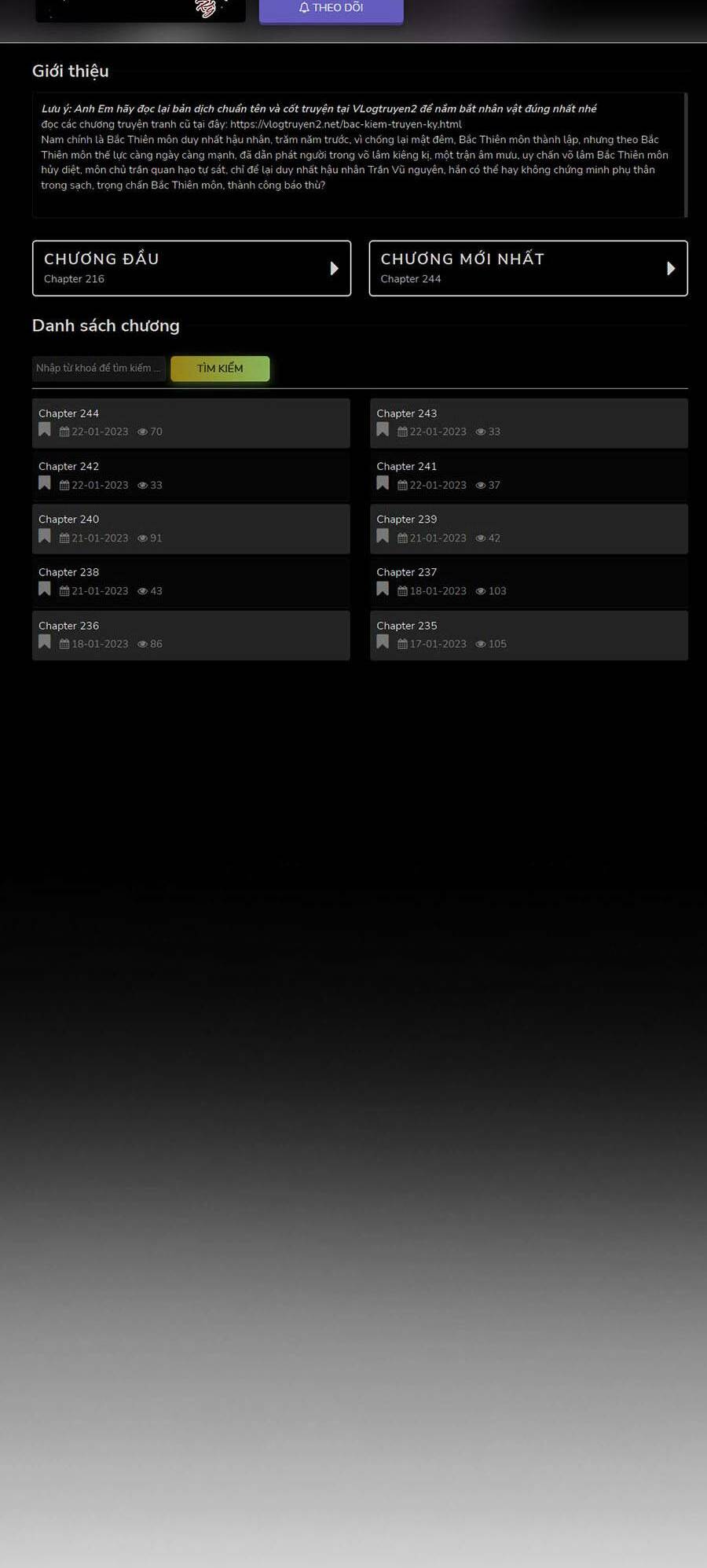Bookmark Chapter 240 via its bookmark icon
The image size is (707, 1568).
click(45, 536)
